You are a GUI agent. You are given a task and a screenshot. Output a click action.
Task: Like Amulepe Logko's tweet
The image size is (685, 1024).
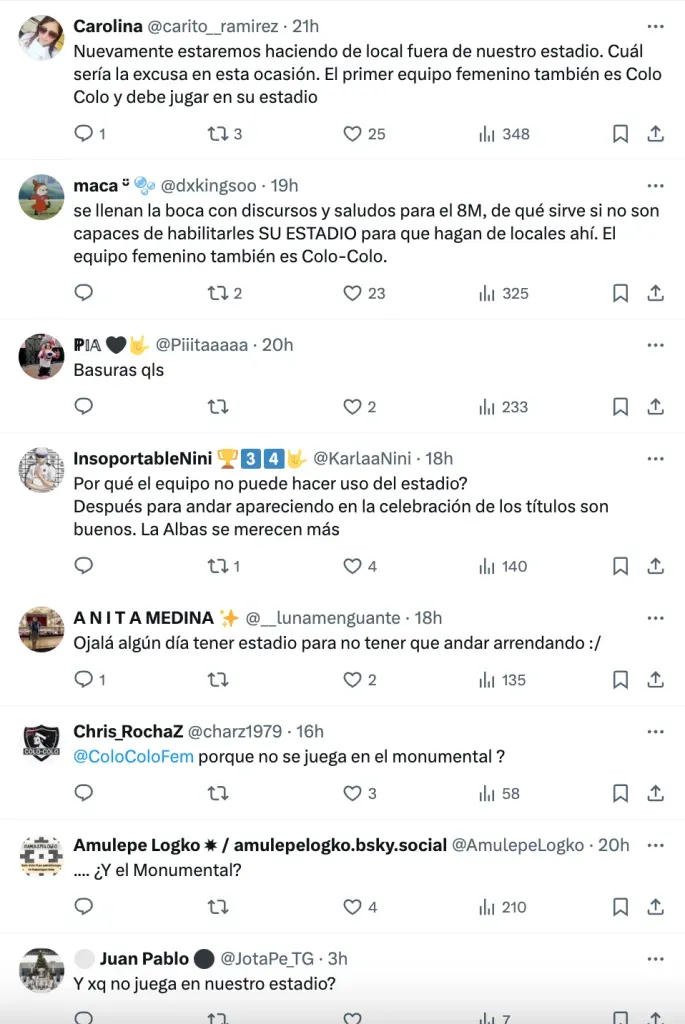click(x=352, y=908)
